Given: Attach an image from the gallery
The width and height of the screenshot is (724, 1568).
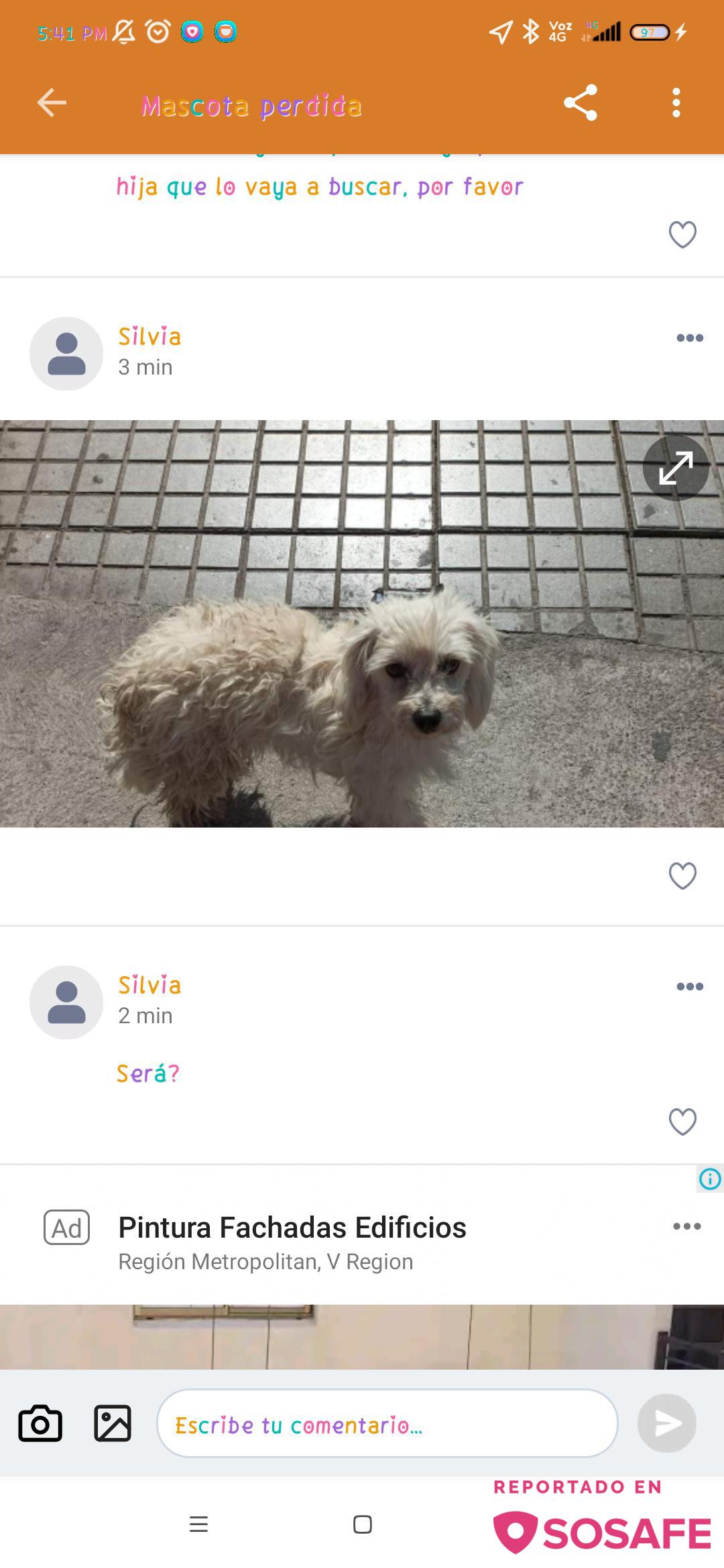Looking at the screenshot, I should click(113, 1423).
